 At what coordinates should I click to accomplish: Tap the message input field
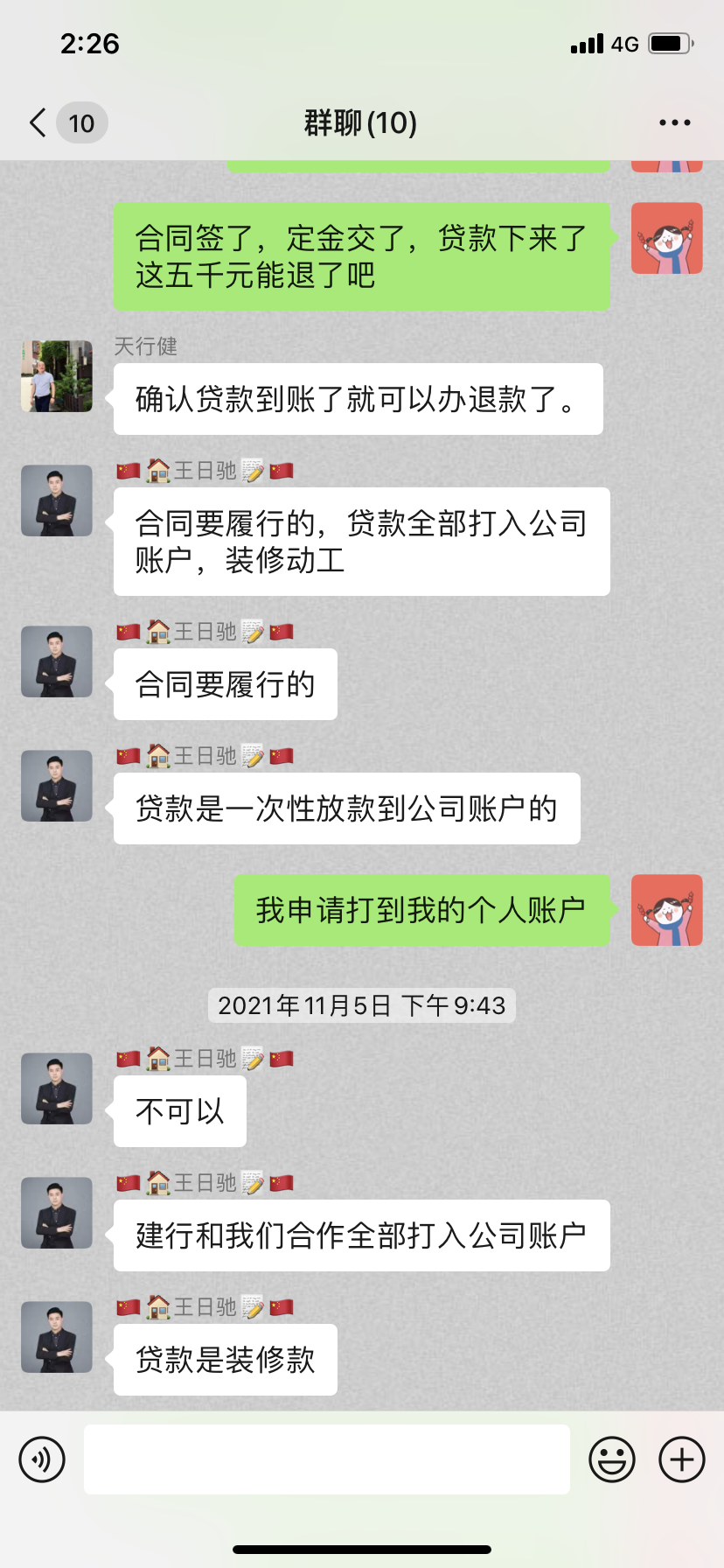pos(326,1459)
